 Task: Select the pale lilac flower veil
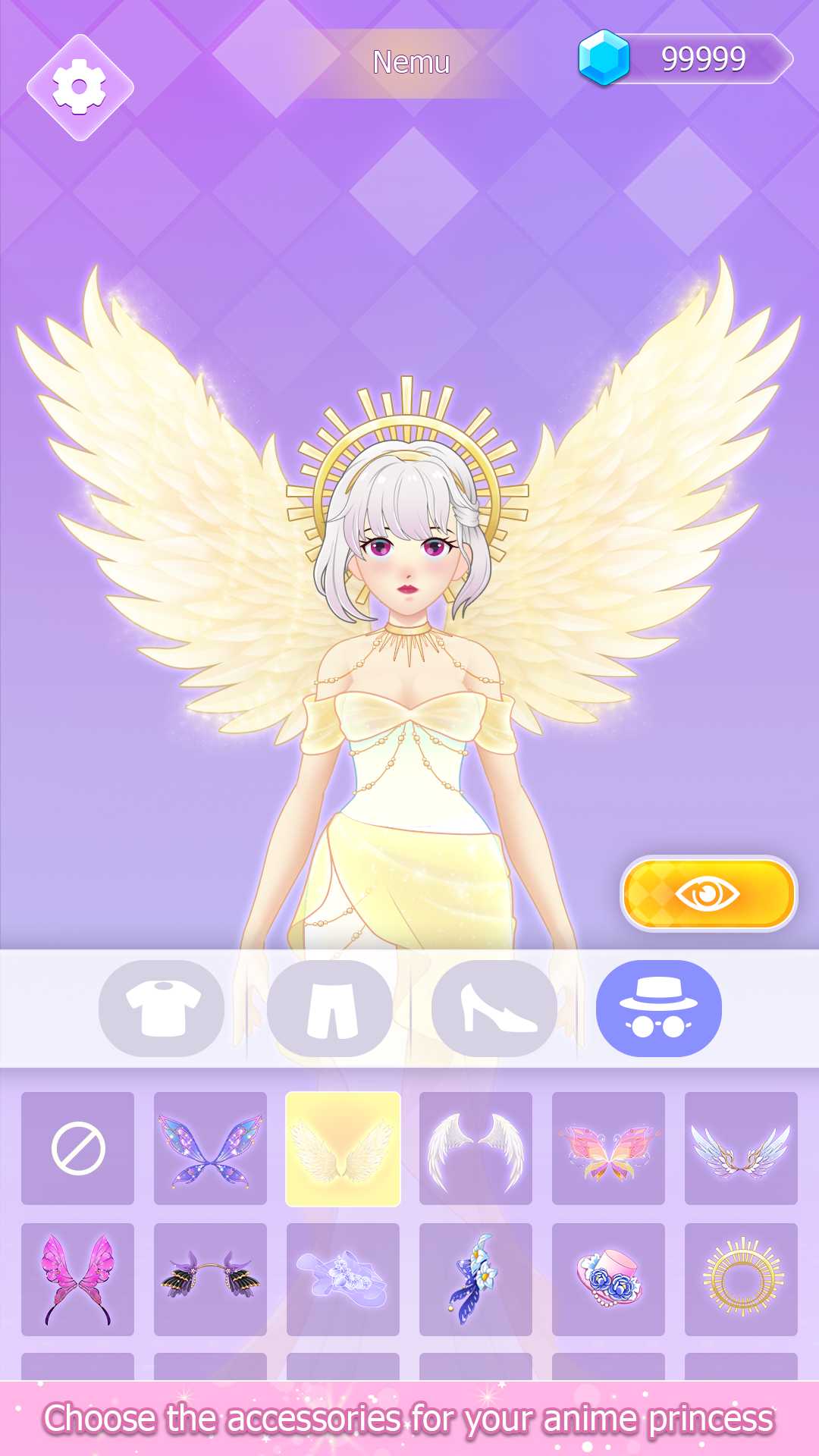[343, 1279]
